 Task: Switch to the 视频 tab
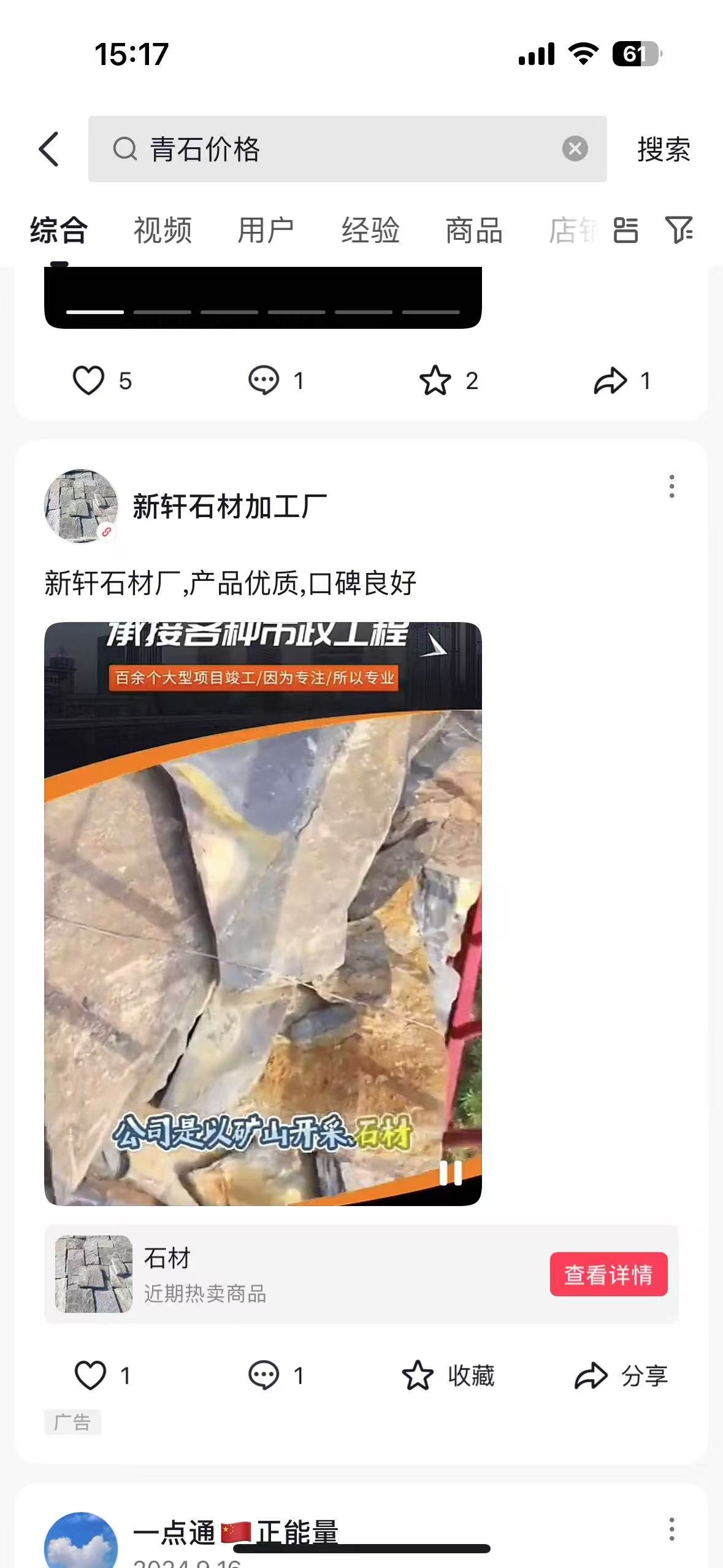click(x=163, y=231)
